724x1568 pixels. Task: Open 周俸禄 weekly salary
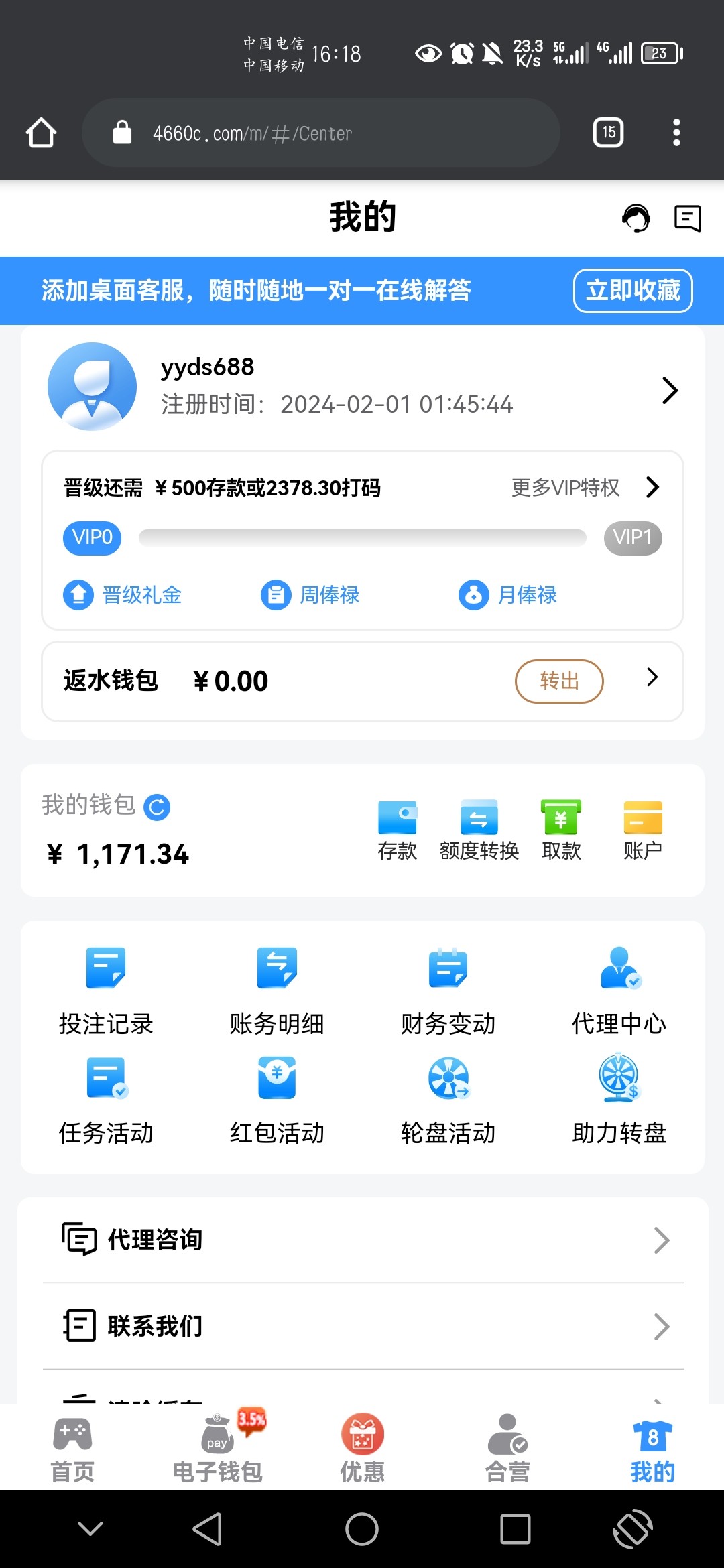coord(310,595)
